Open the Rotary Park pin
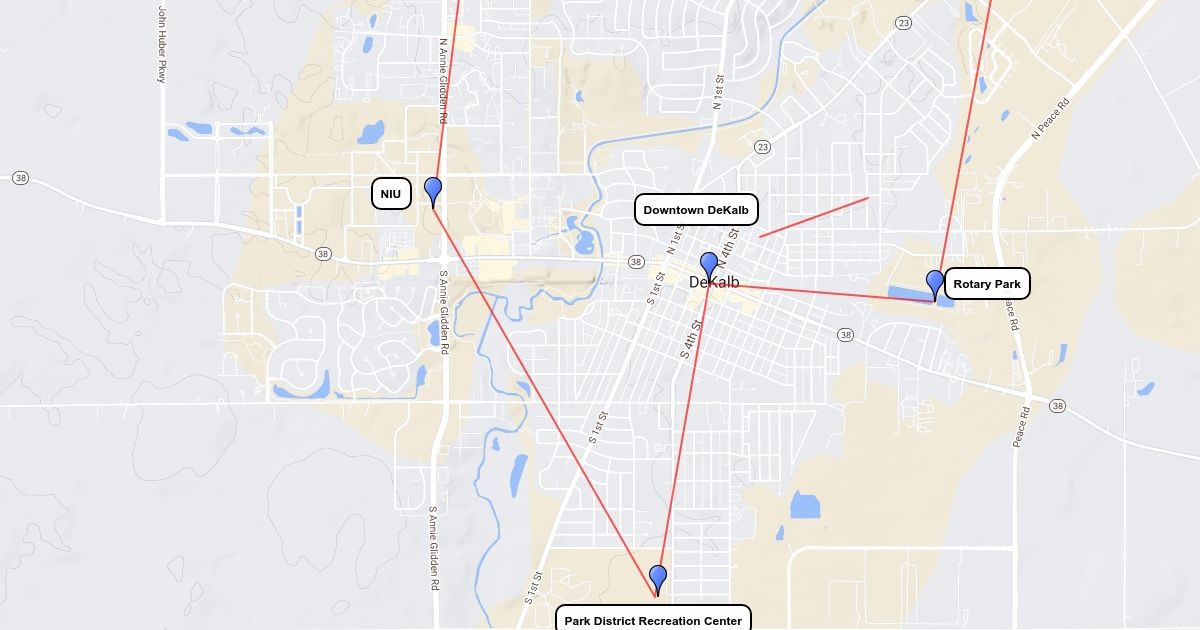 [935, 283]
